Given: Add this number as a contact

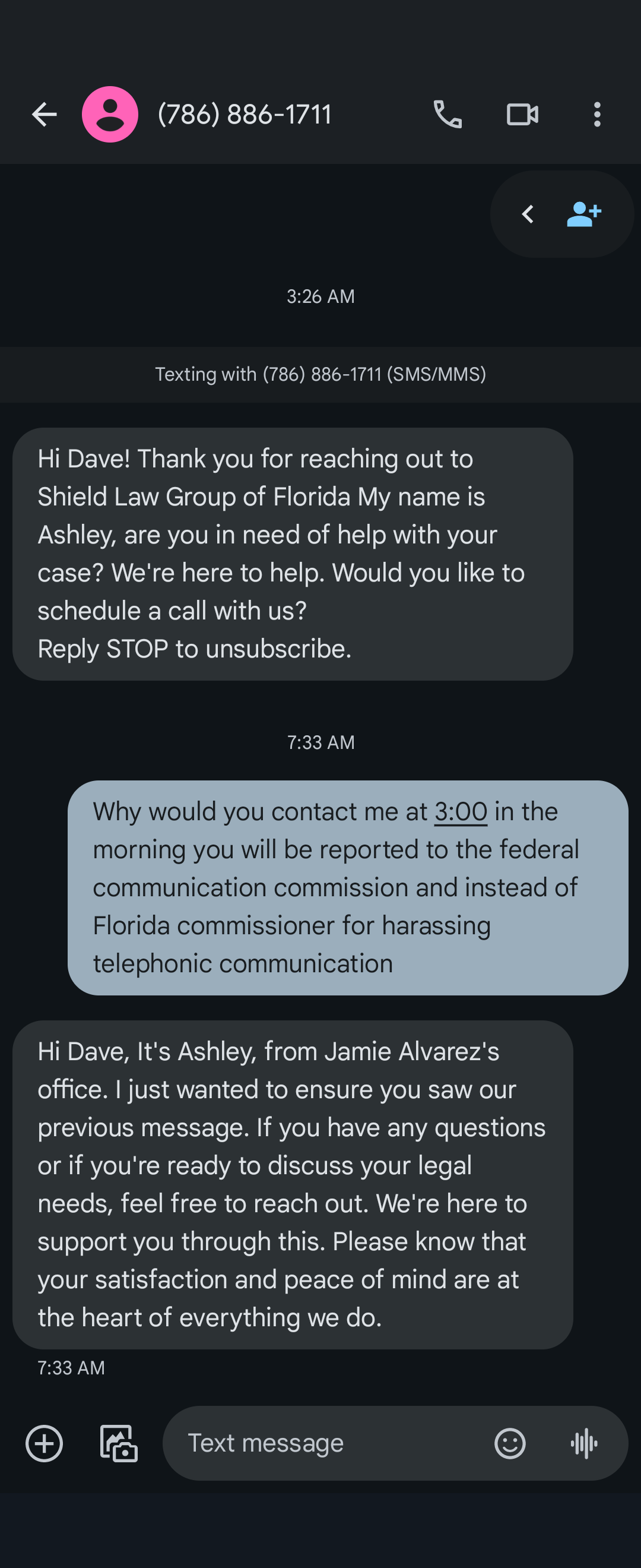Looking at the screenshot, I should click(x=584, y=214).
